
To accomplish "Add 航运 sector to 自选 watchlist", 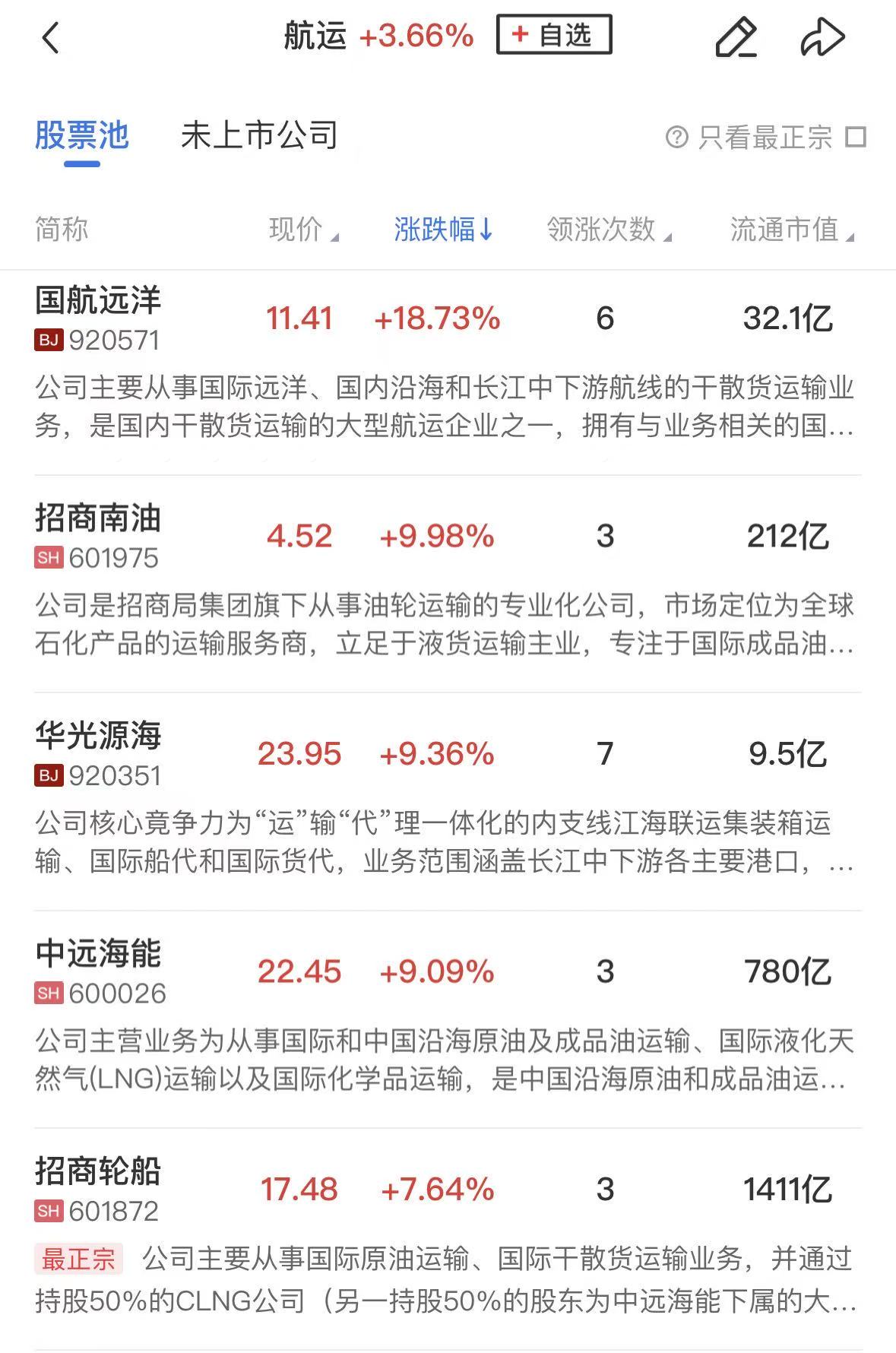I will [x=553, y=36].
